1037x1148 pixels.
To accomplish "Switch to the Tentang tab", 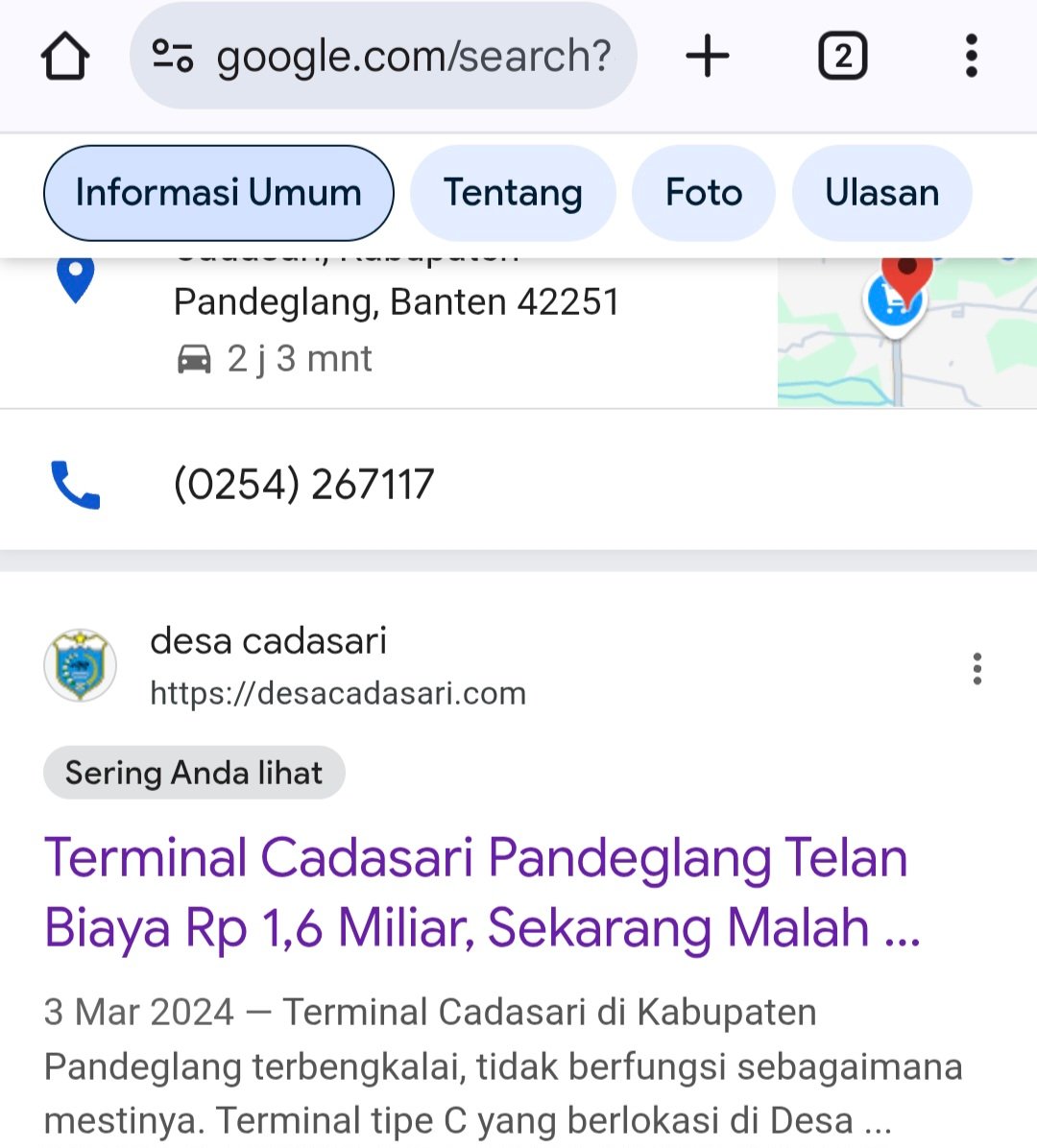I will (513, 193).
